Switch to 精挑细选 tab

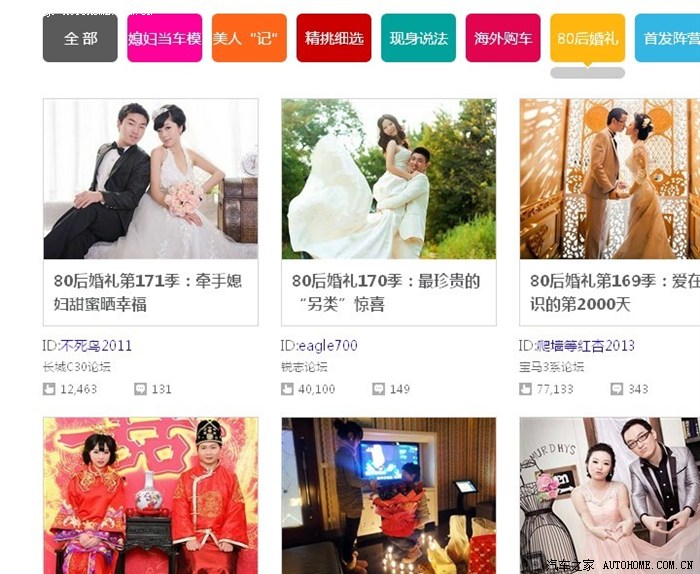(334, 39)
